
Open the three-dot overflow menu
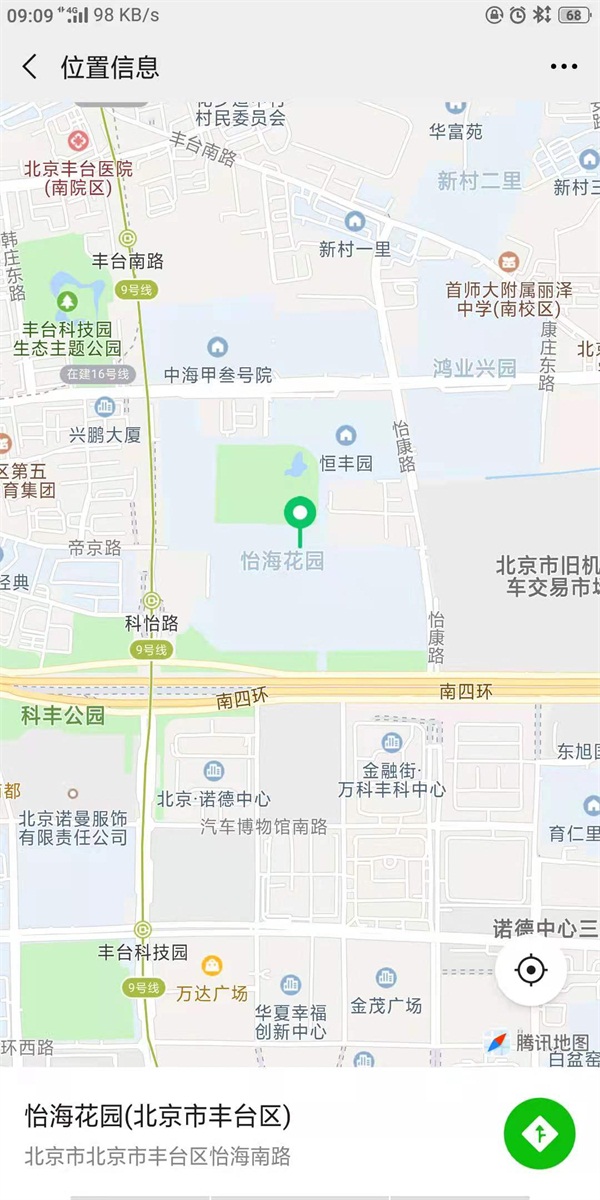point(563,67)
